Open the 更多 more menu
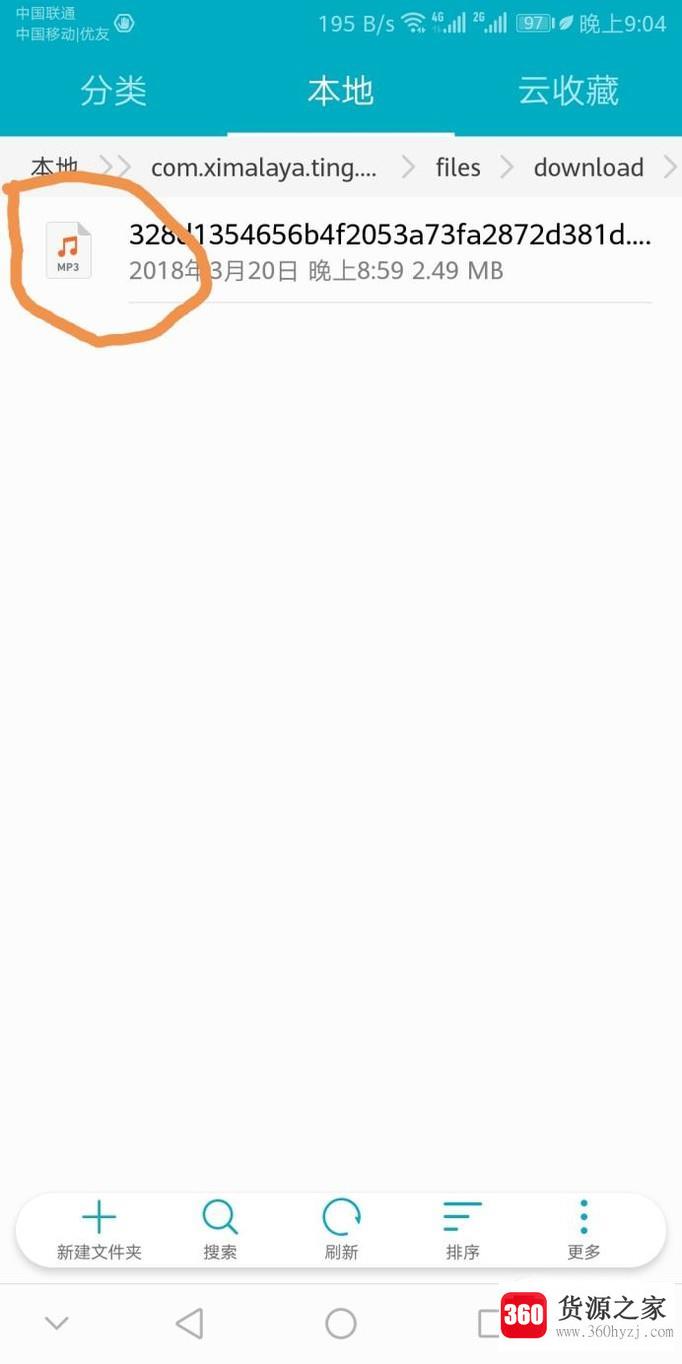 pos(584,1230)
